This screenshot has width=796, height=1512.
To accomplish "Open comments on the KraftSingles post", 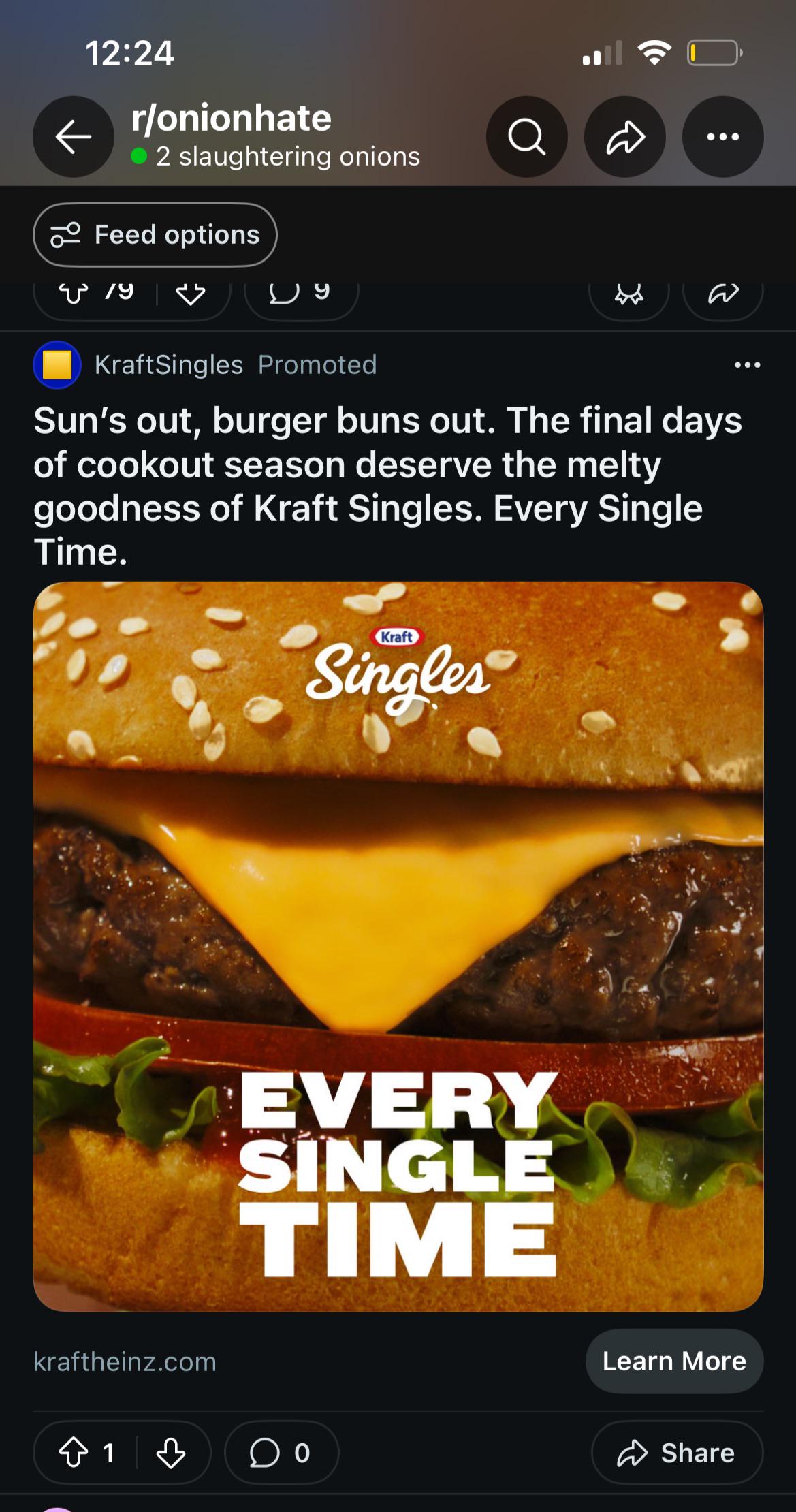I will coord(281,1452).
